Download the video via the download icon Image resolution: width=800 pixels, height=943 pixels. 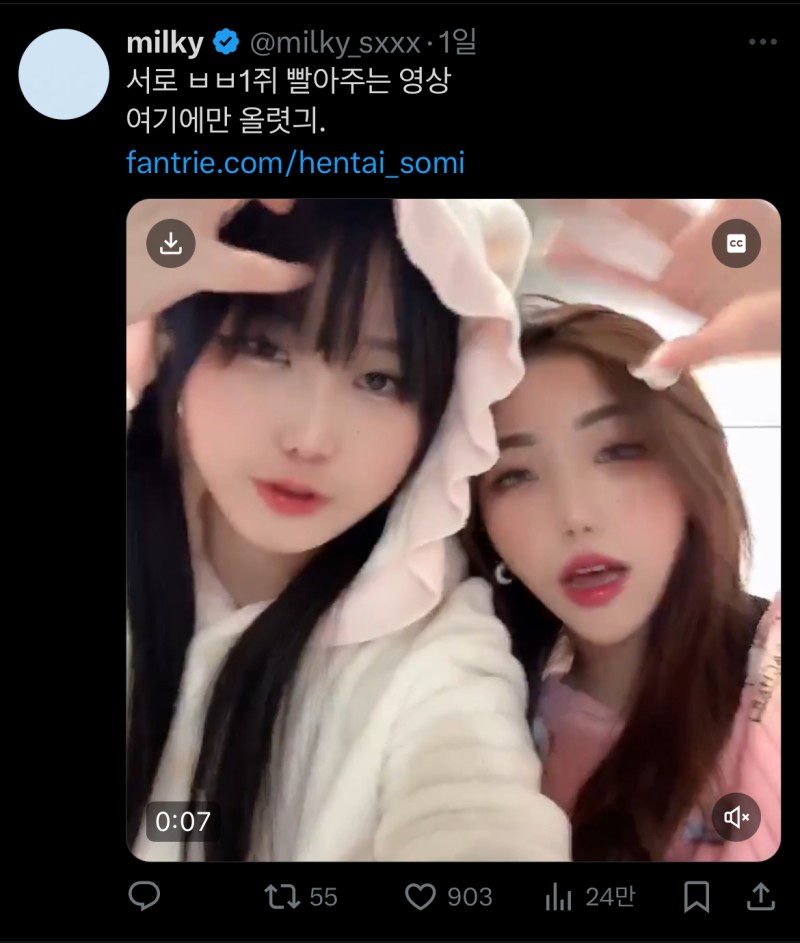[x=170, y=243]
